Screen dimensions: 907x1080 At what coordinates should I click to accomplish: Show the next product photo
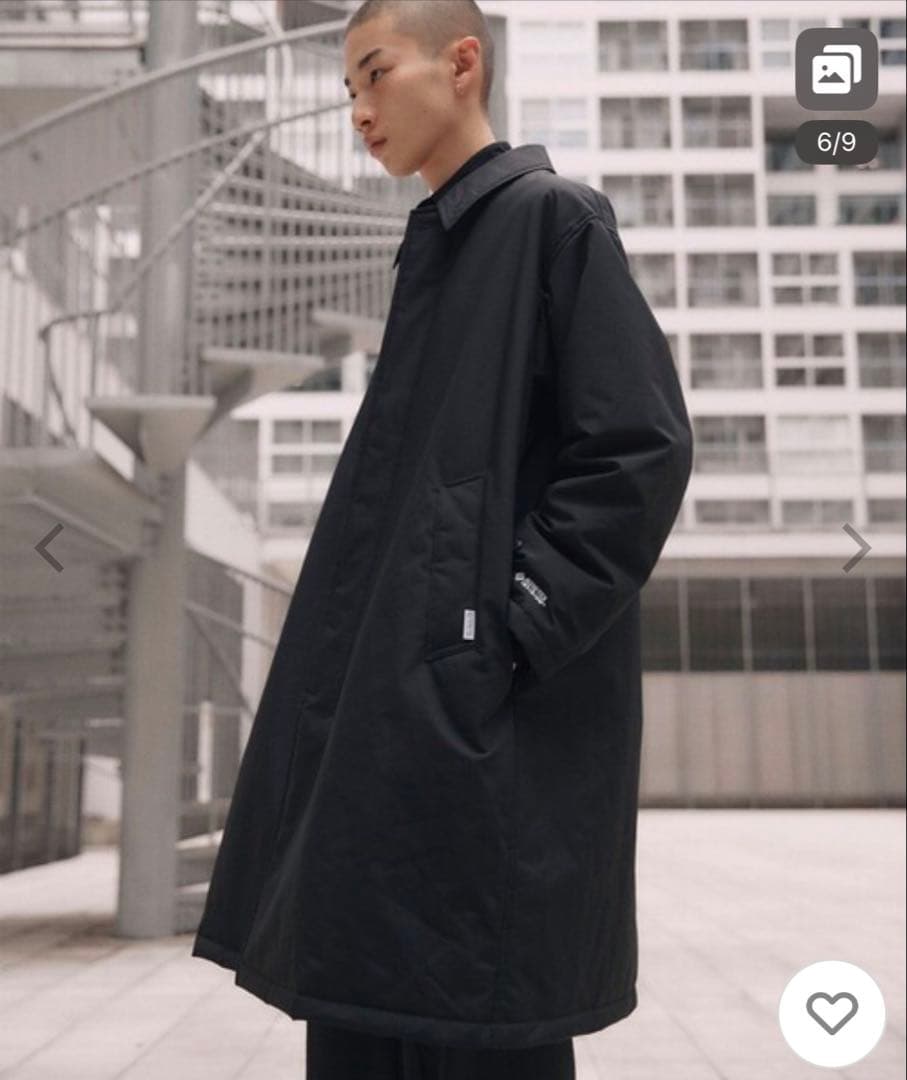click(856, 547)
